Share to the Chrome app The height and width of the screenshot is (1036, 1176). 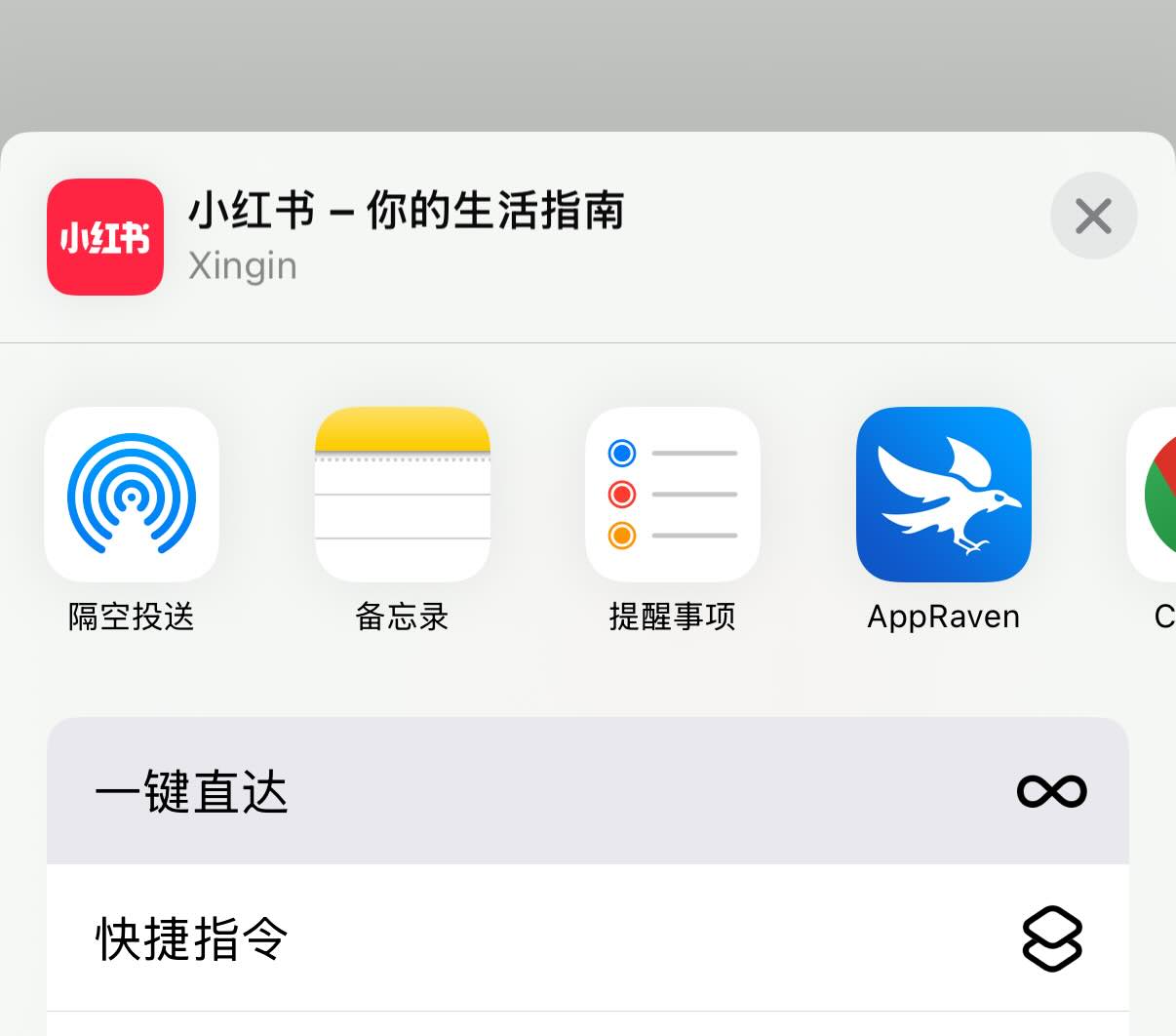pyautogui.click(x=1156, y=495)
